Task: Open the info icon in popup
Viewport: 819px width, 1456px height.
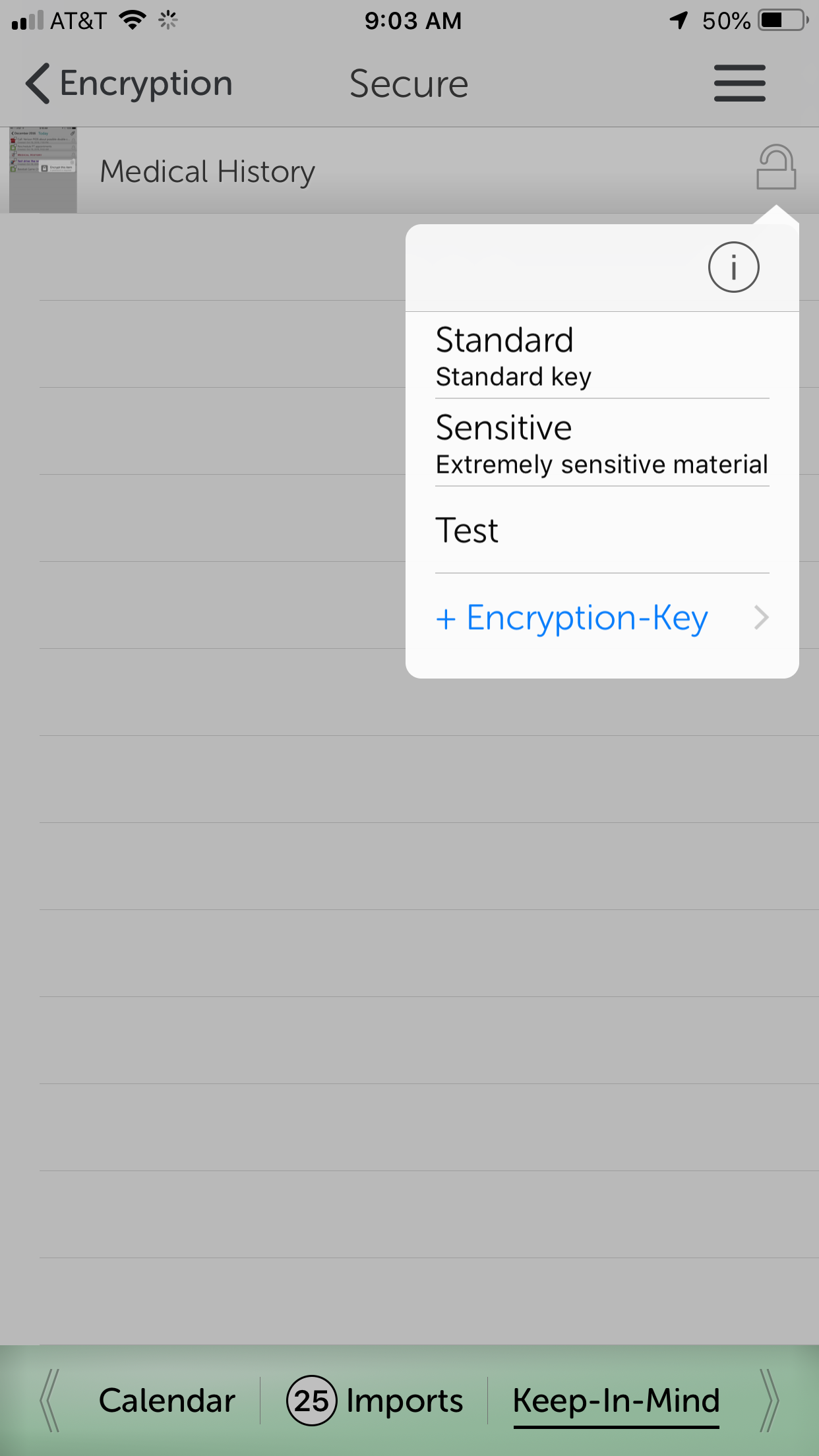Action: (x=733, y=267)
